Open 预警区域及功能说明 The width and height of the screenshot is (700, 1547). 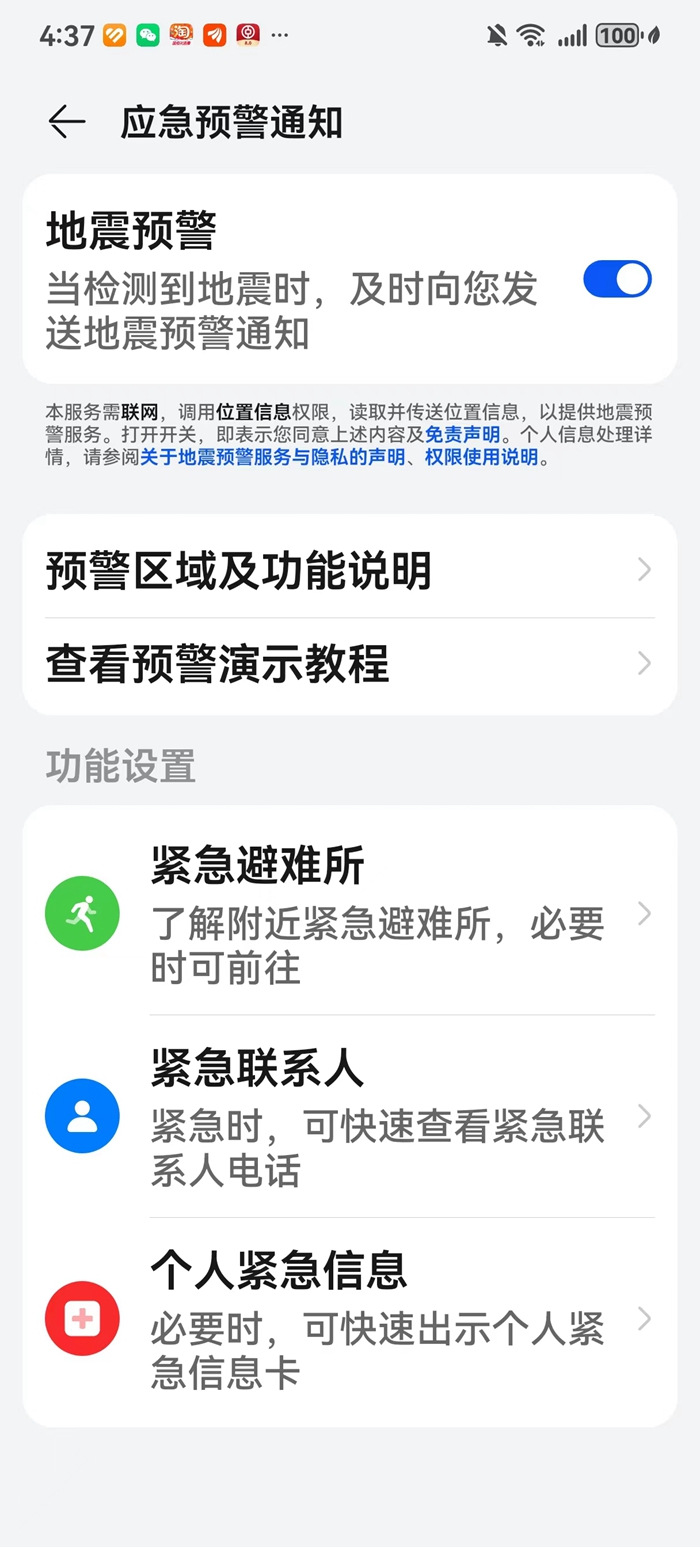[x=348, y=570]
